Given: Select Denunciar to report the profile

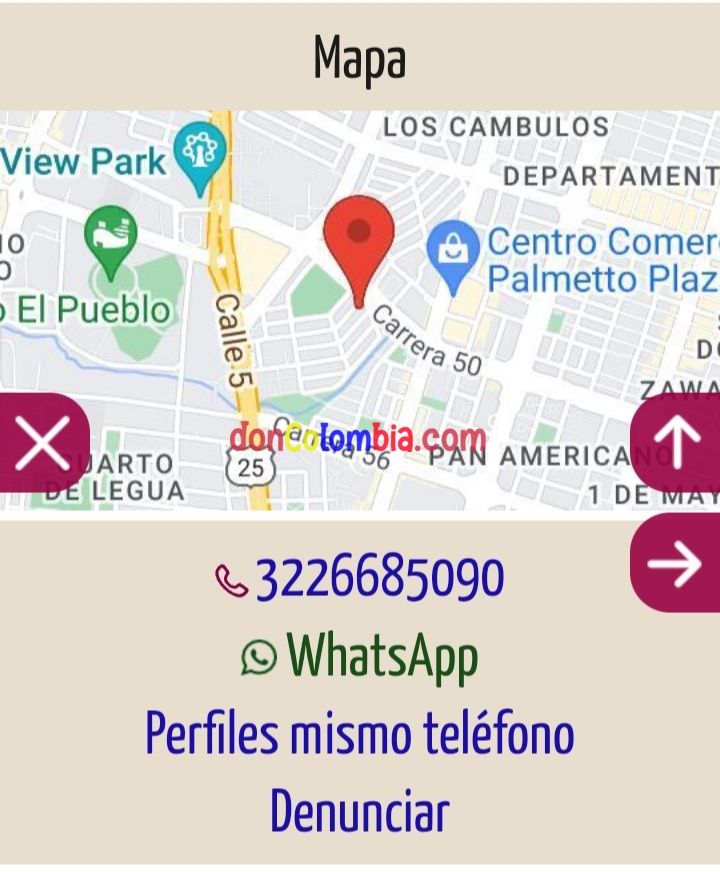Looking at the screenshot, I should click(x=359, y=811).
